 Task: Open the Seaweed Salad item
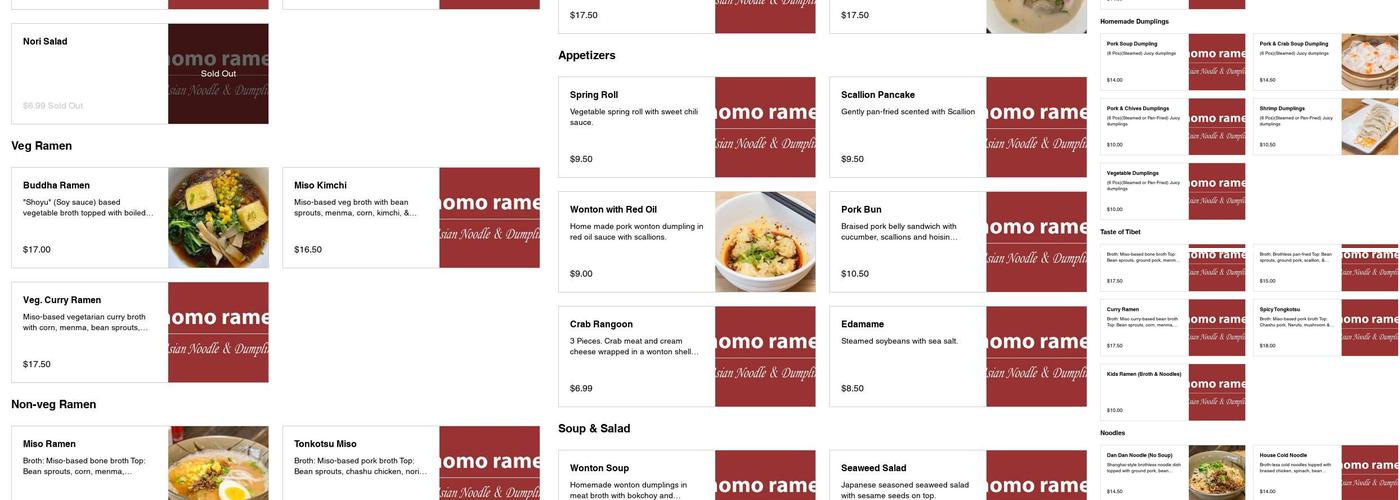[908, 475]
